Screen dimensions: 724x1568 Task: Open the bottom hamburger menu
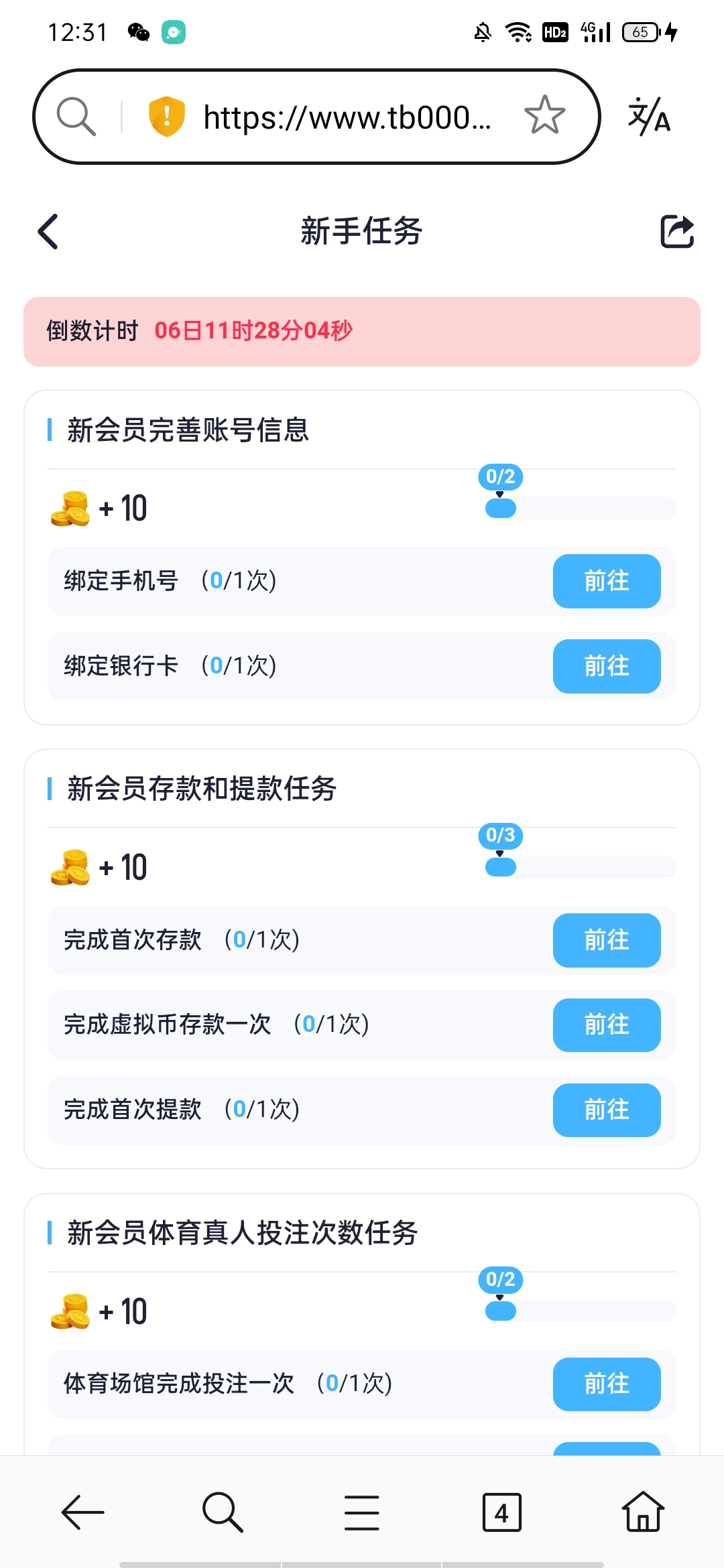pos(361,1512)
